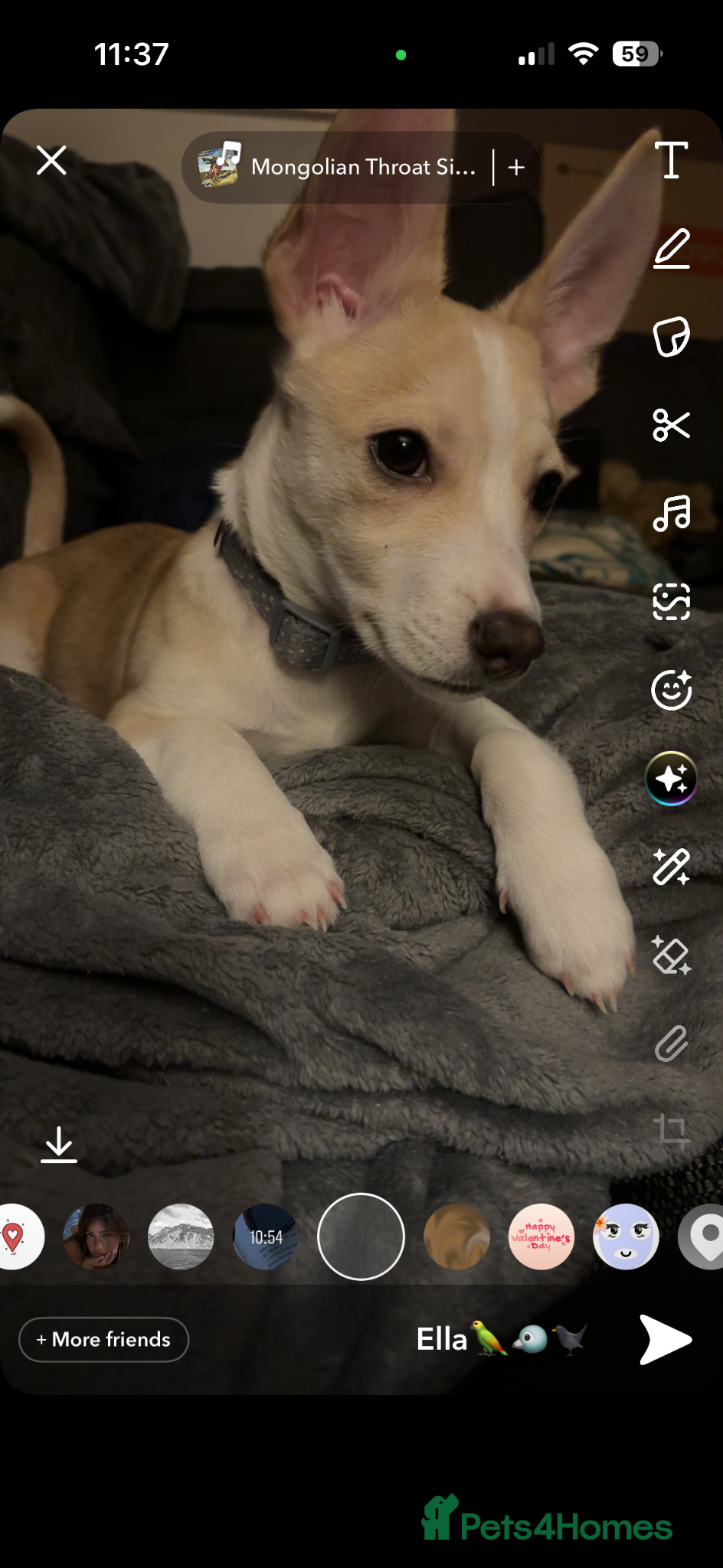Send the snap with the arrow button
The image size is (723, 1568).
pyautogui.click(x=665, y=1339)
